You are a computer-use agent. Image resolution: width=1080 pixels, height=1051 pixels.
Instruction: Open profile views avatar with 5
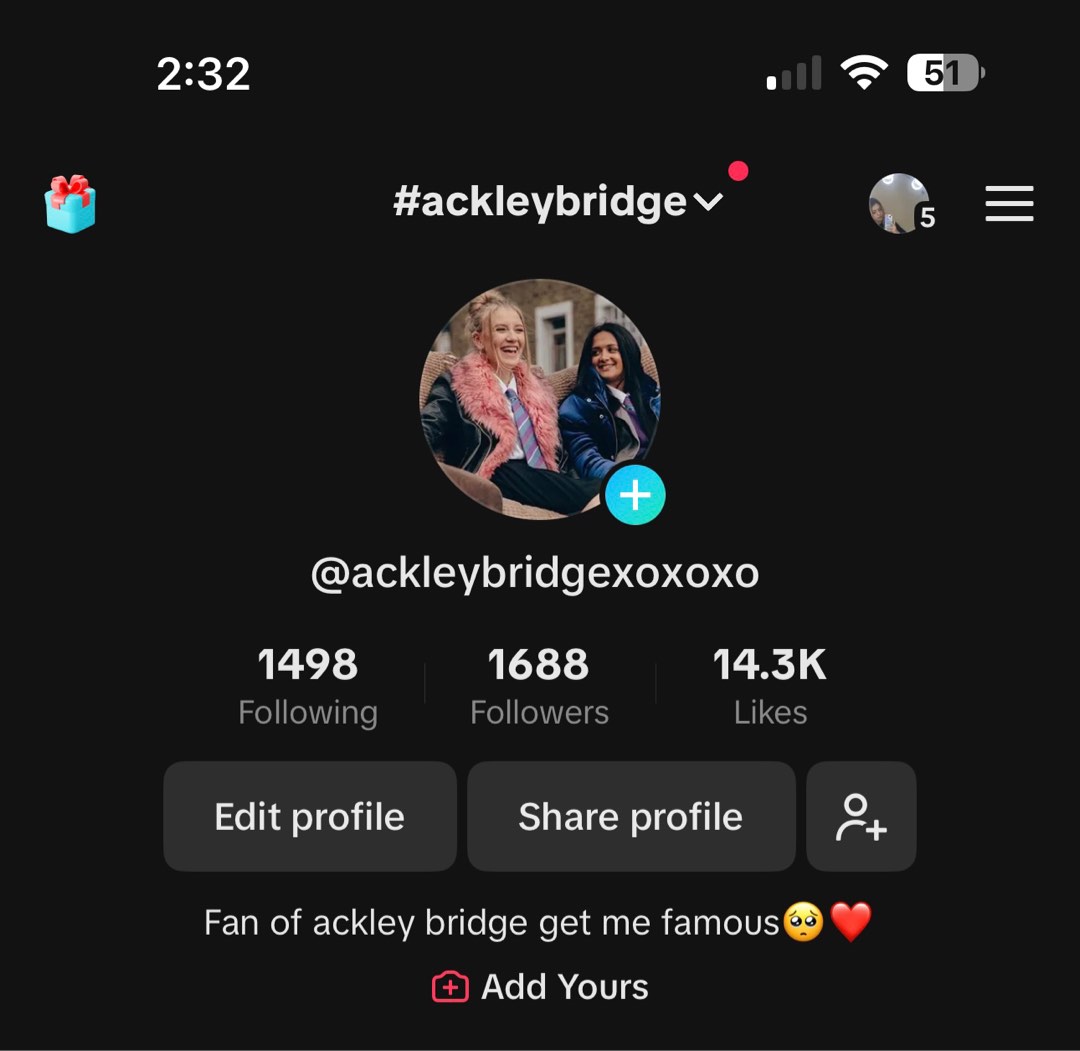click(x=900, y=204)
